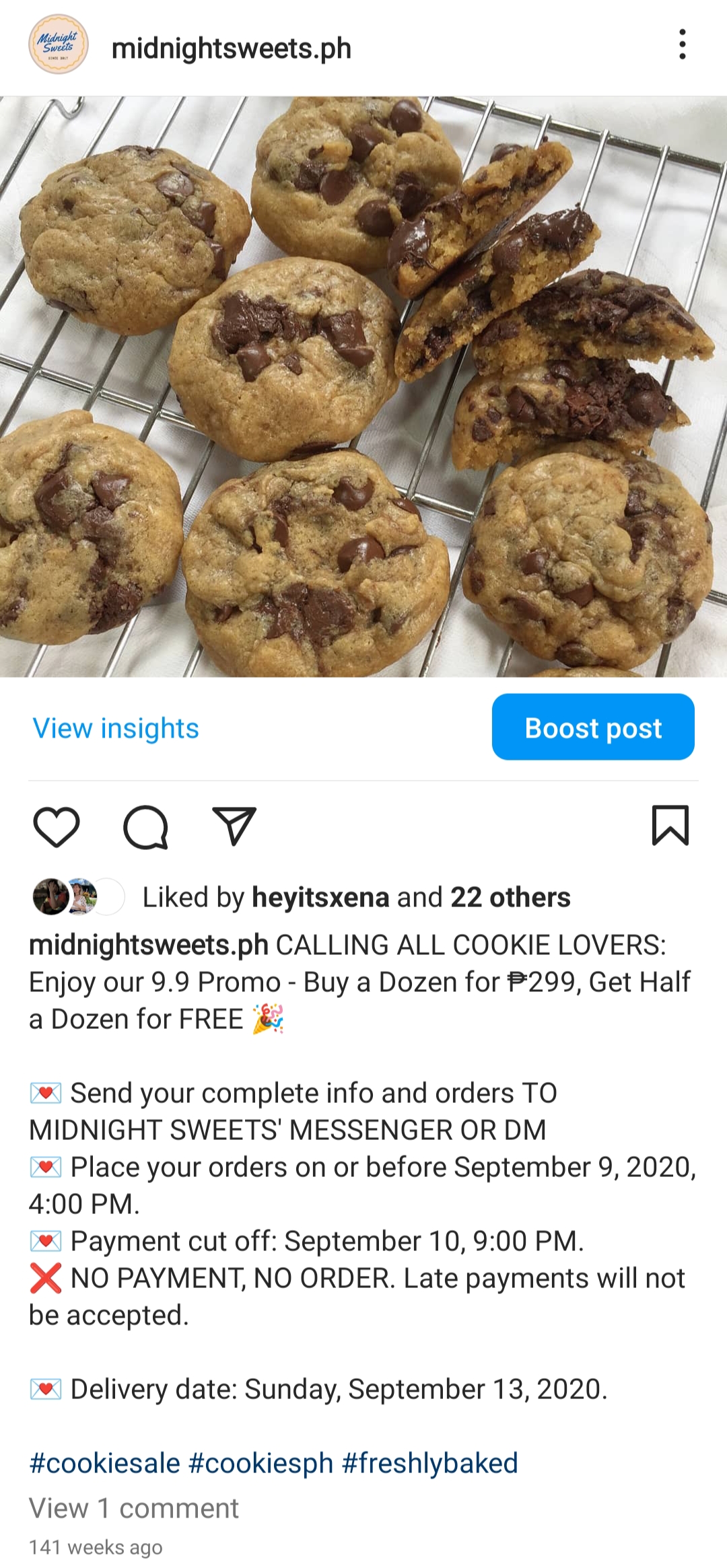Open the #freshlybaked hashtag

click(x=430, y=1463)
